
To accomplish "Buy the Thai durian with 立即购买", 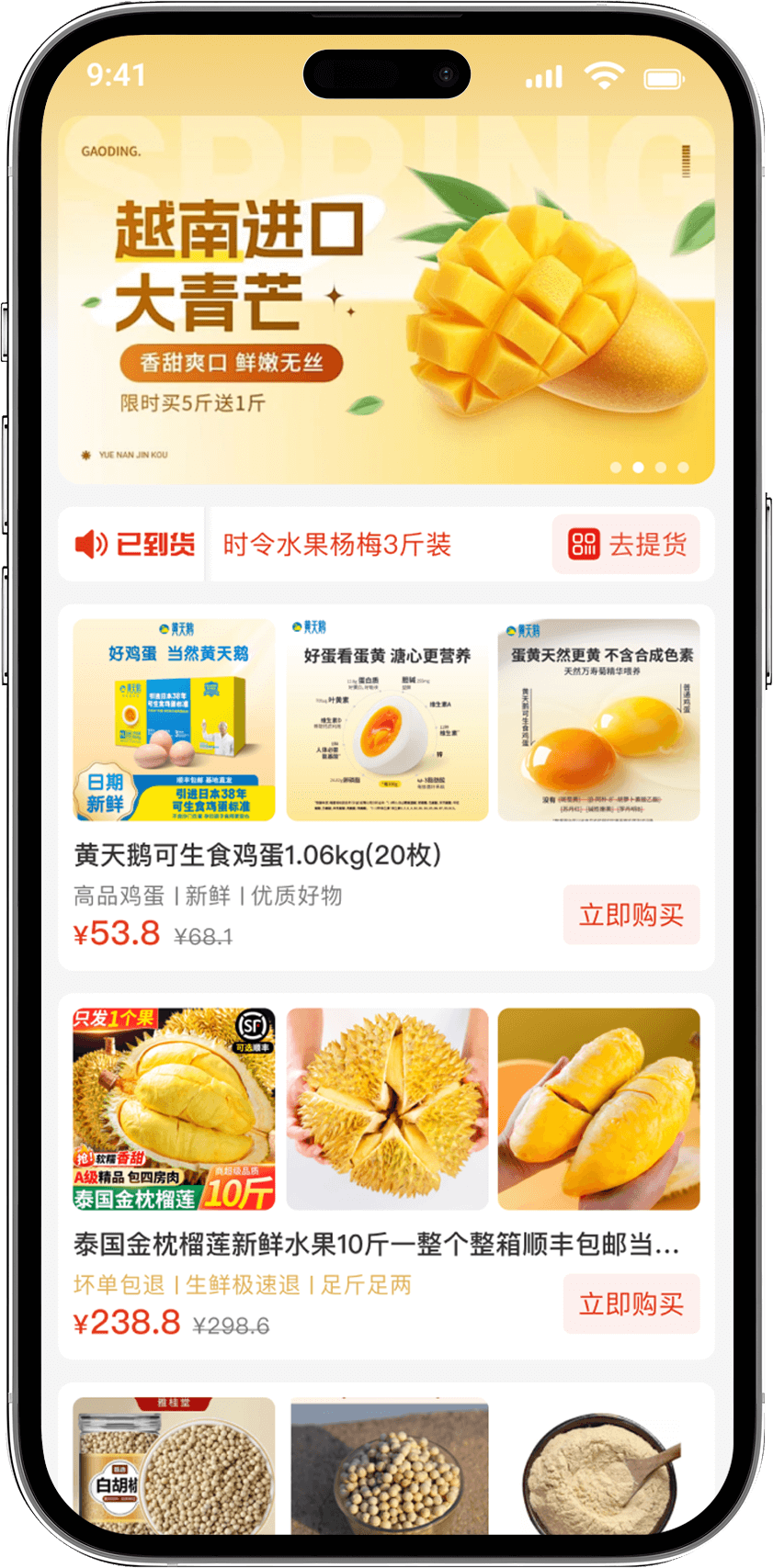I will tap(631, 1303).
